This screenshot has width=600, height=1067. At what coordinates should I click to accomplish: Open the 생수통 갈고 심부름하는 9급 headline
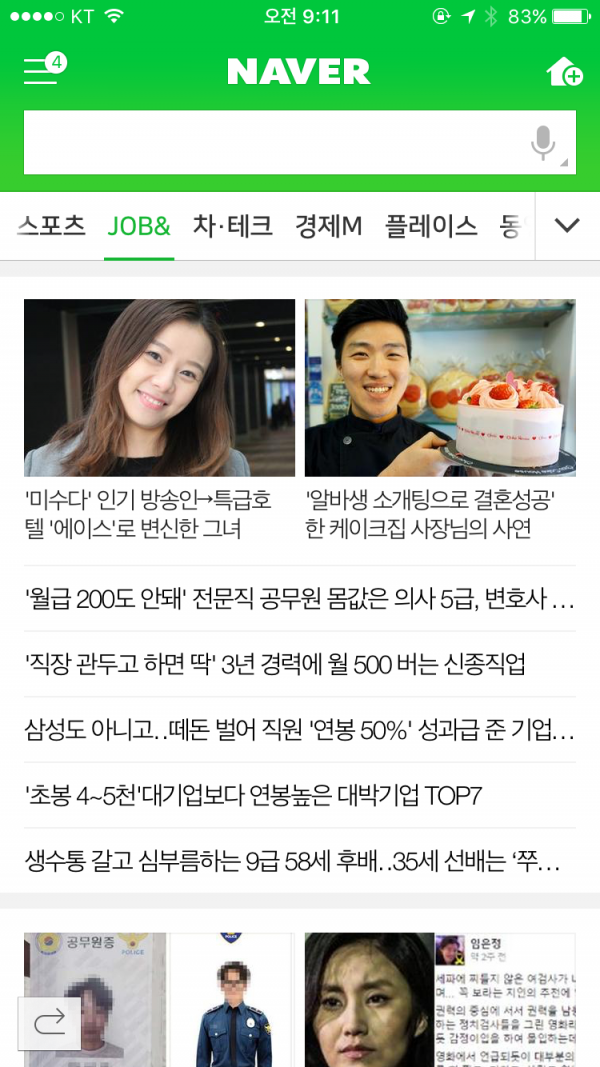coord(292,861)
